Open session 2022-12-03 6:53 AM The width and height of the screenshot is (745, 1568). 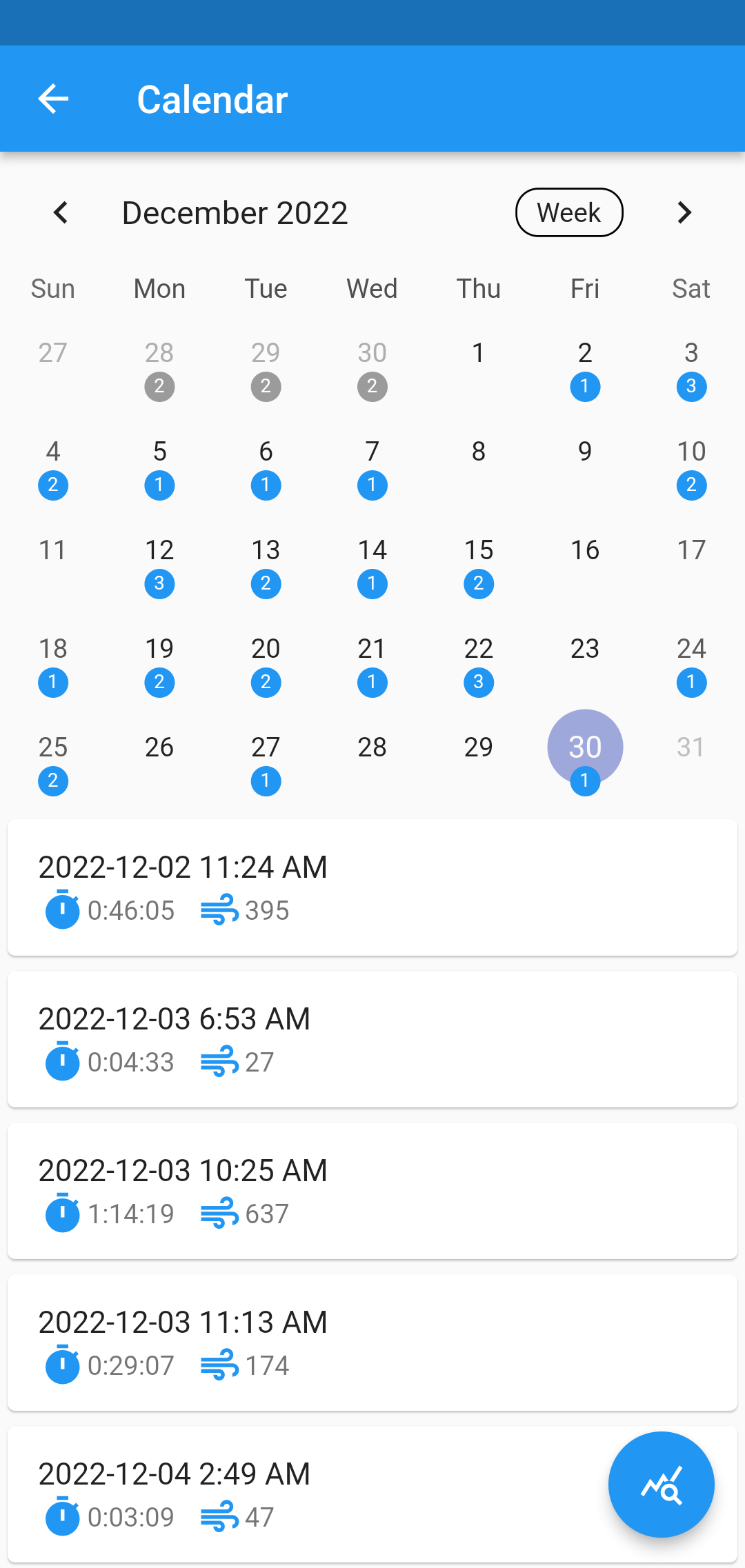click(x=372, y=1039)
